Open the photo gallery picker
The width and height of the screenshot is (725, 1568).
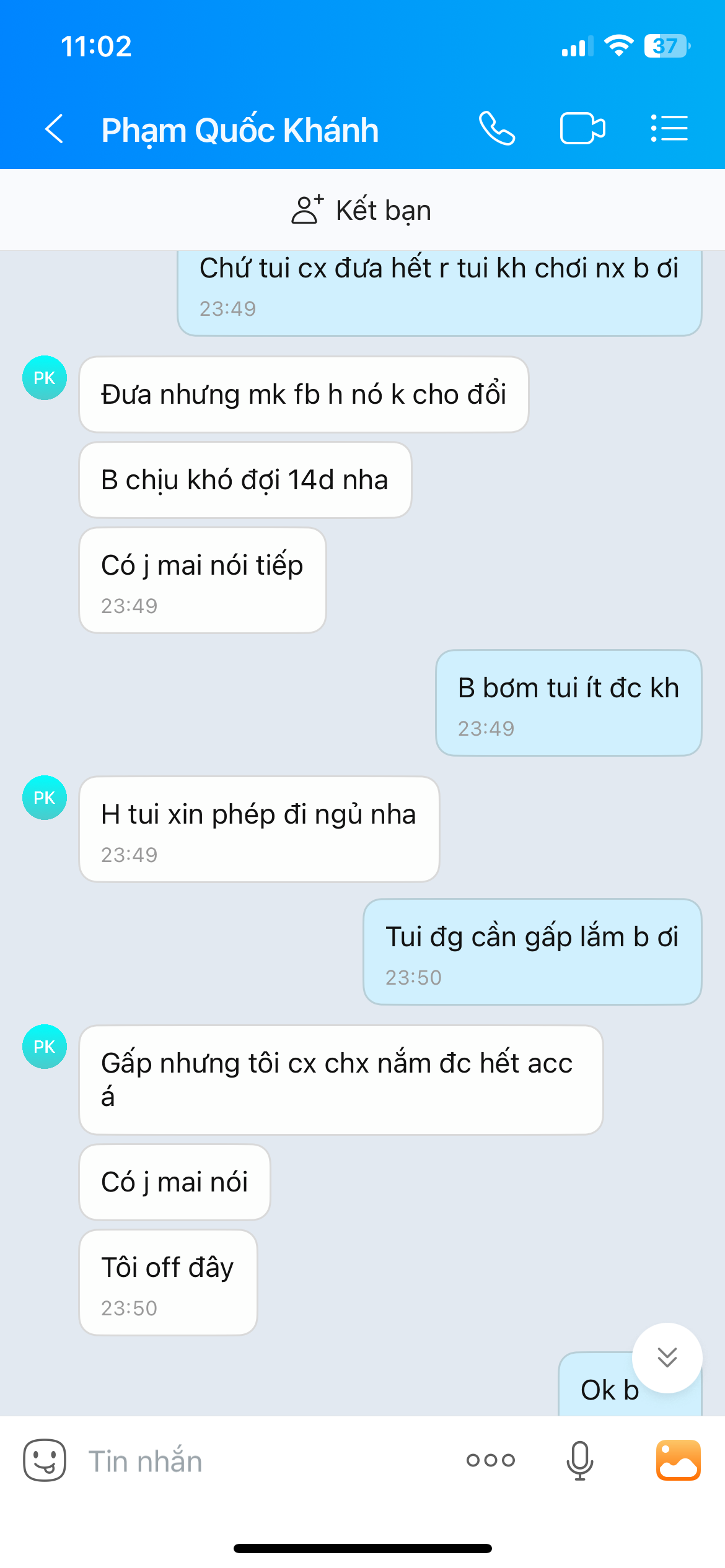[x=678, y=1460]
